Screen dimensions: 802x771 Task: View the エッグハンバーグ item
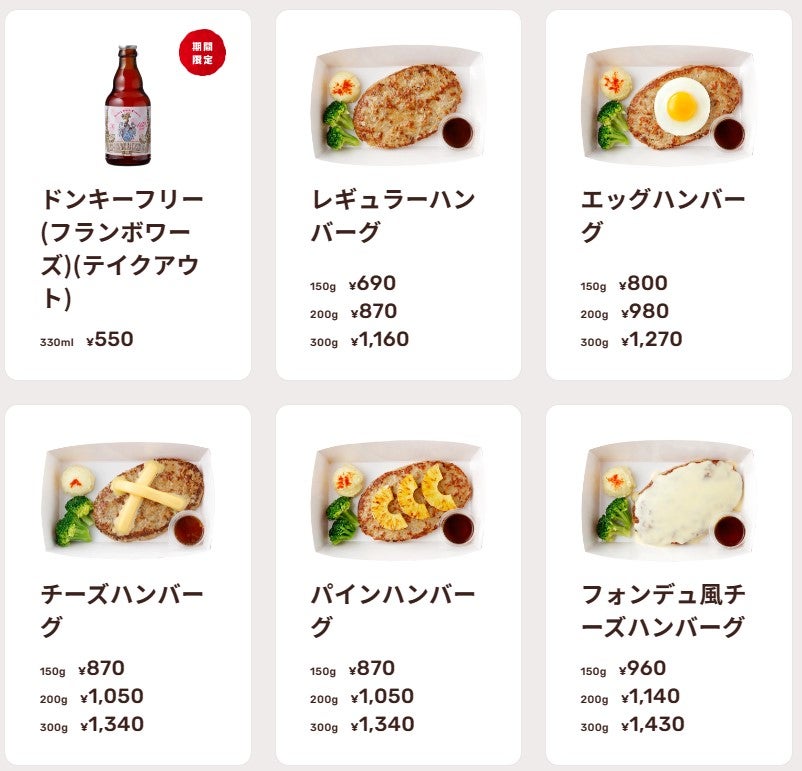[x=668, y=195]
